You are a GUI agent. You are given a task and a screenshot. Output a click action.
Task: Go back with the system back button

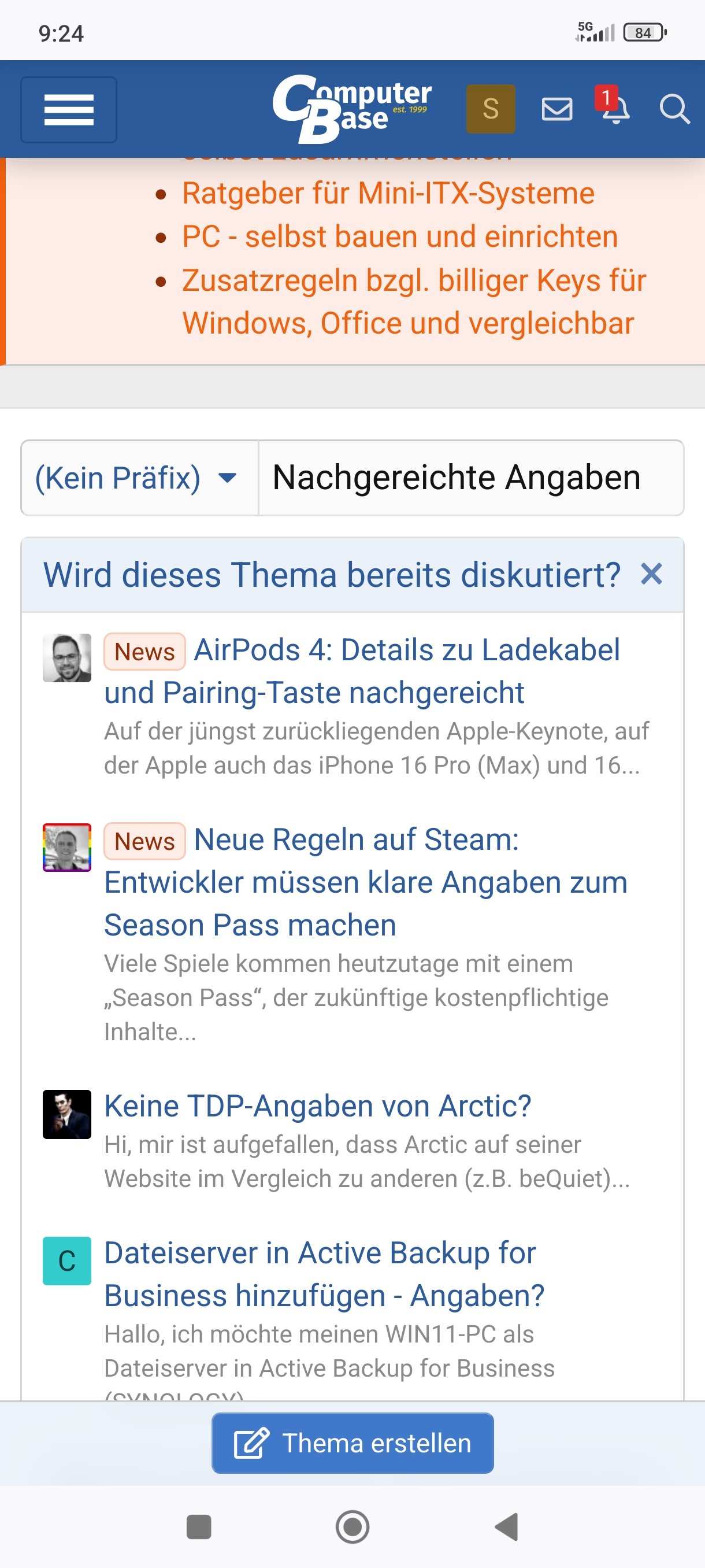point(506,1526)
